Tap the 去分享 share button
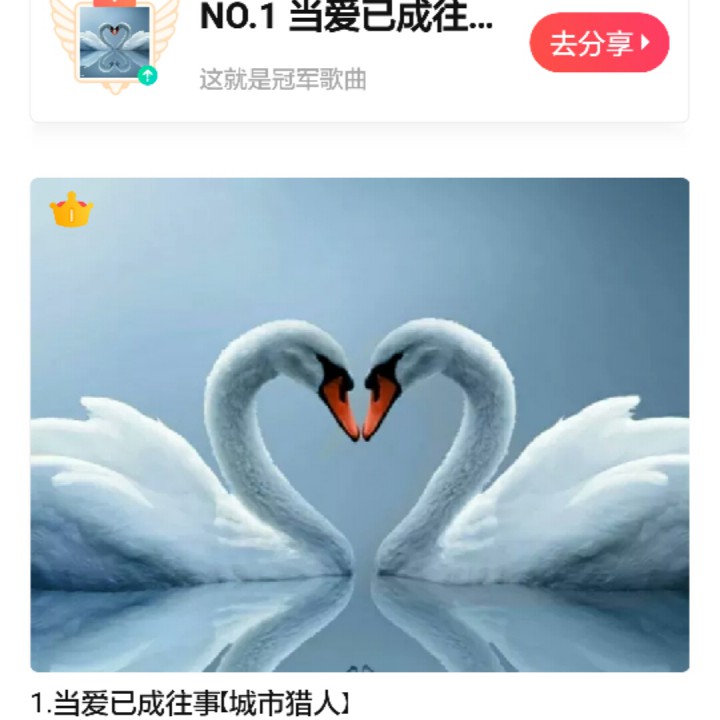The image size is (720, 720). click(x=598, y=43)
